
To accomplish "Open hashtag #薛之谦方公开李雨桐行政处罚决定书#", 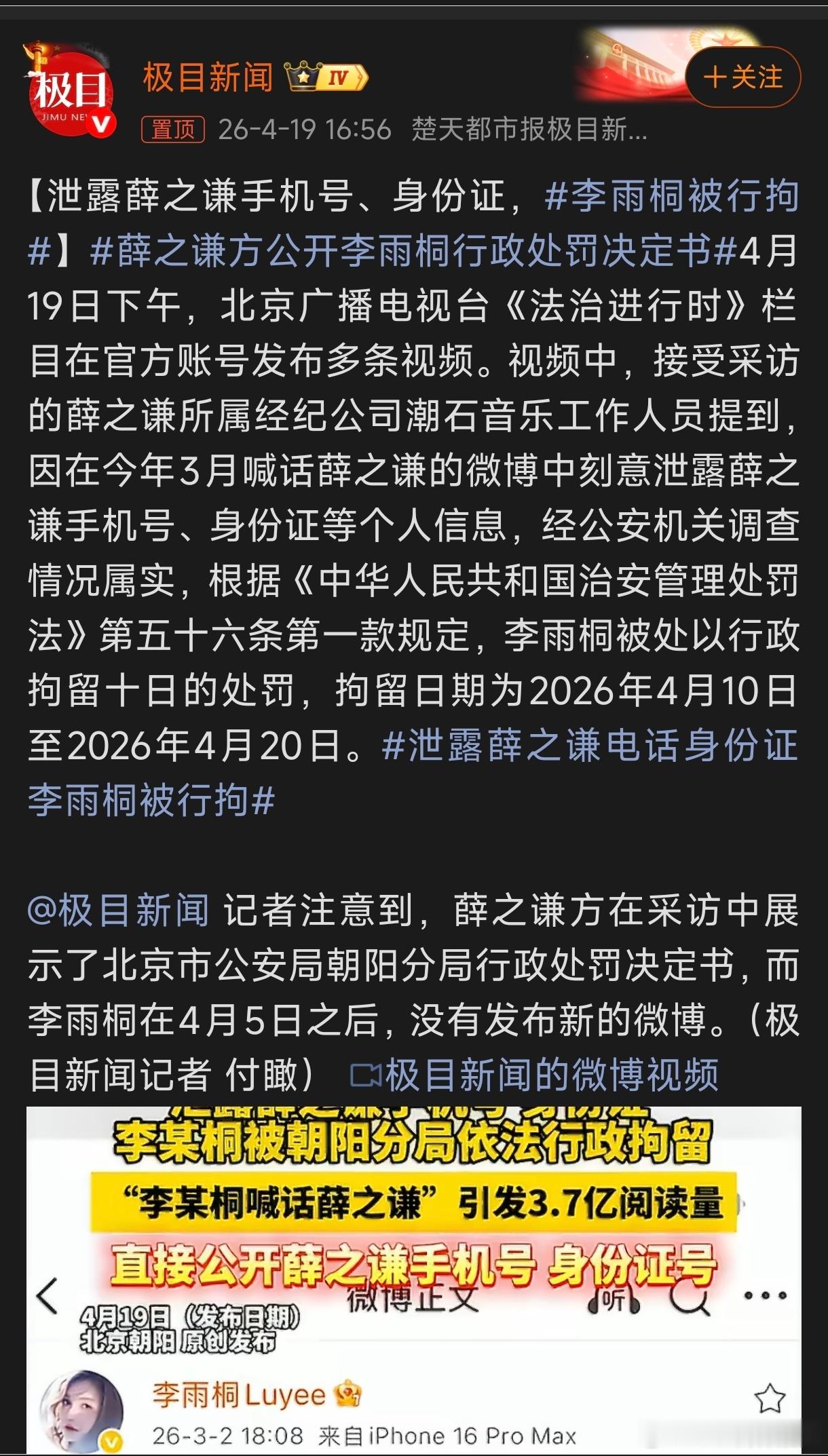I will pos(407,254).
